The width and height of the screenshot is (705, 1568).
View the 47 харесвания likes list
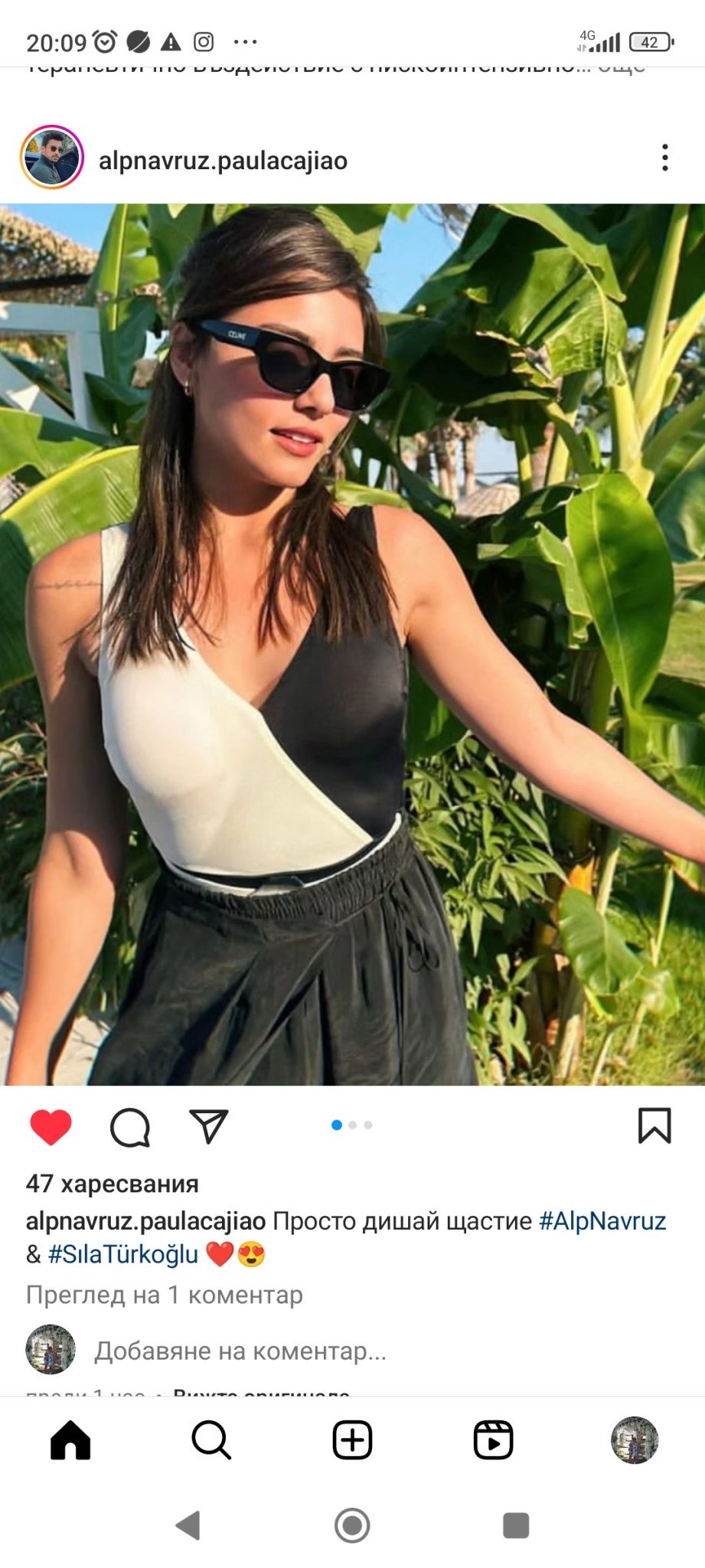(x=113, y=1184)
